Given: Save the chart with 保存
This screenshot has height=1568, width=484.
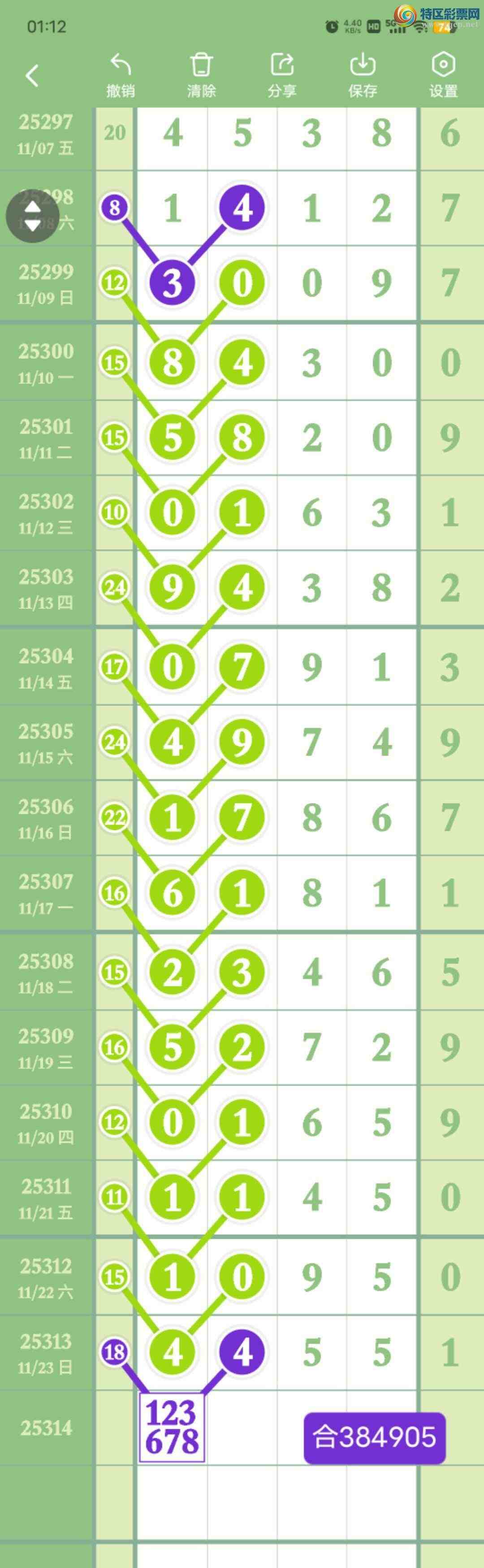Looking at the screenshot, I should pos(363,75).
